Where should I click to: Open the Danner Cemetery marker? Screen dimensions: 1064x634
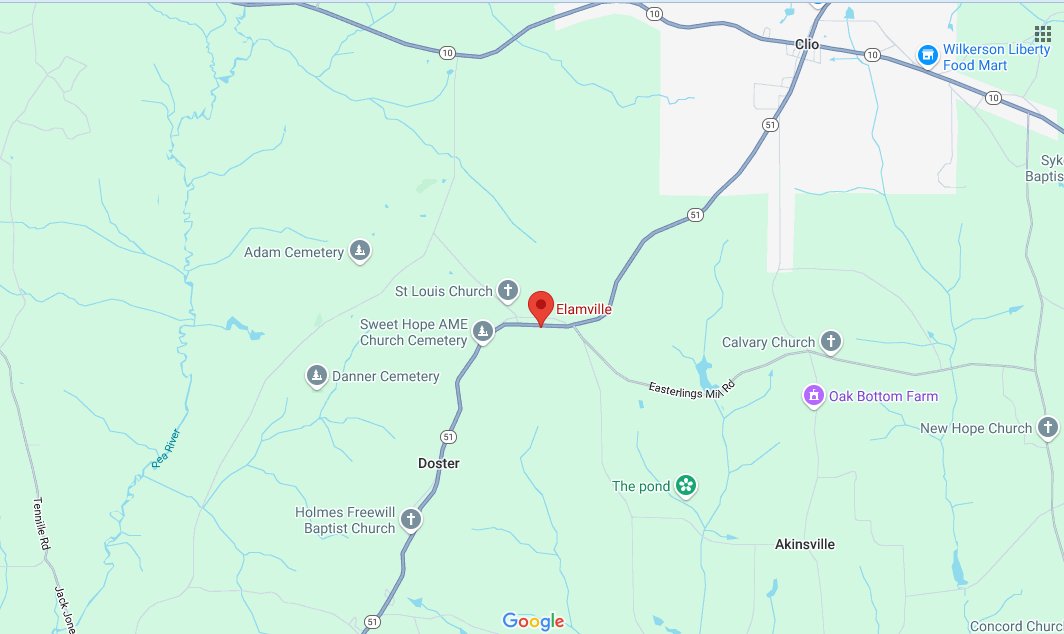pos(316,376)
